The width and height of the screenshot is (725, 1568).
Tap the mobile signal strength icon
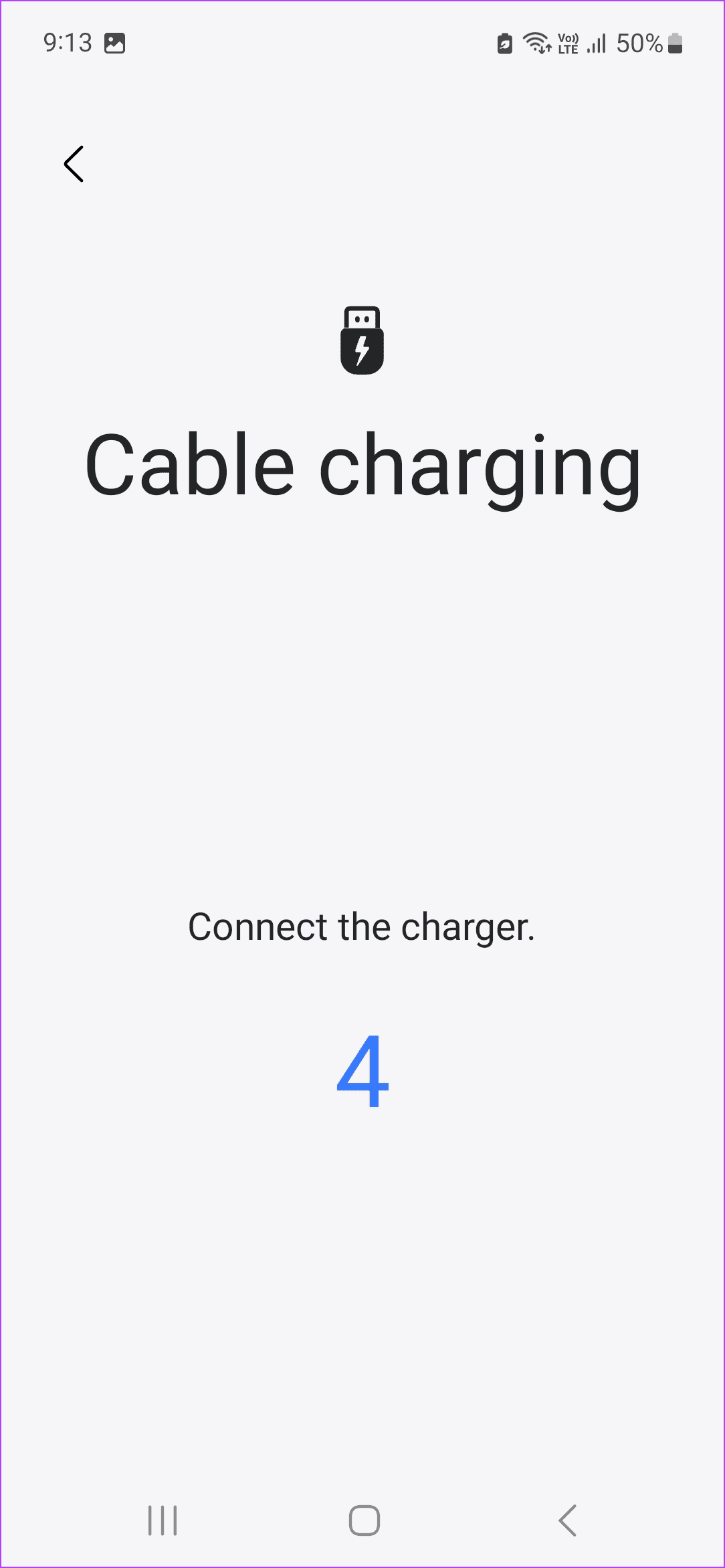(x=595, y=43)
